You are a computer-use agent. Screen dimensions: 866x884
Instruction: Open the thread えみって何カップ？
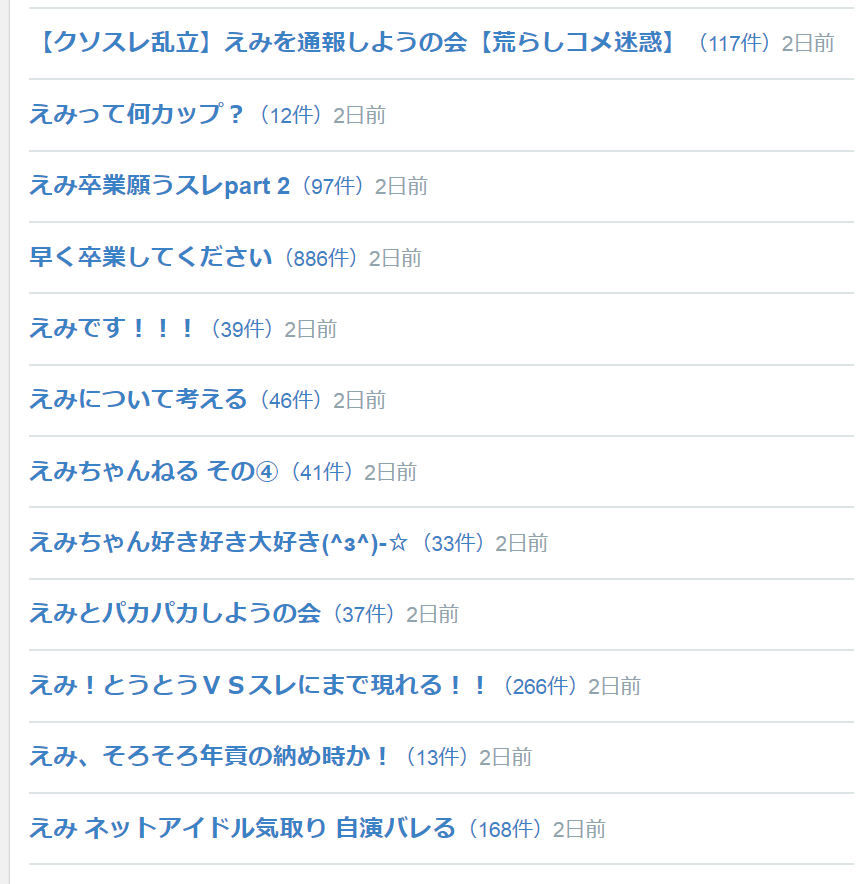(x=137, y=114)
